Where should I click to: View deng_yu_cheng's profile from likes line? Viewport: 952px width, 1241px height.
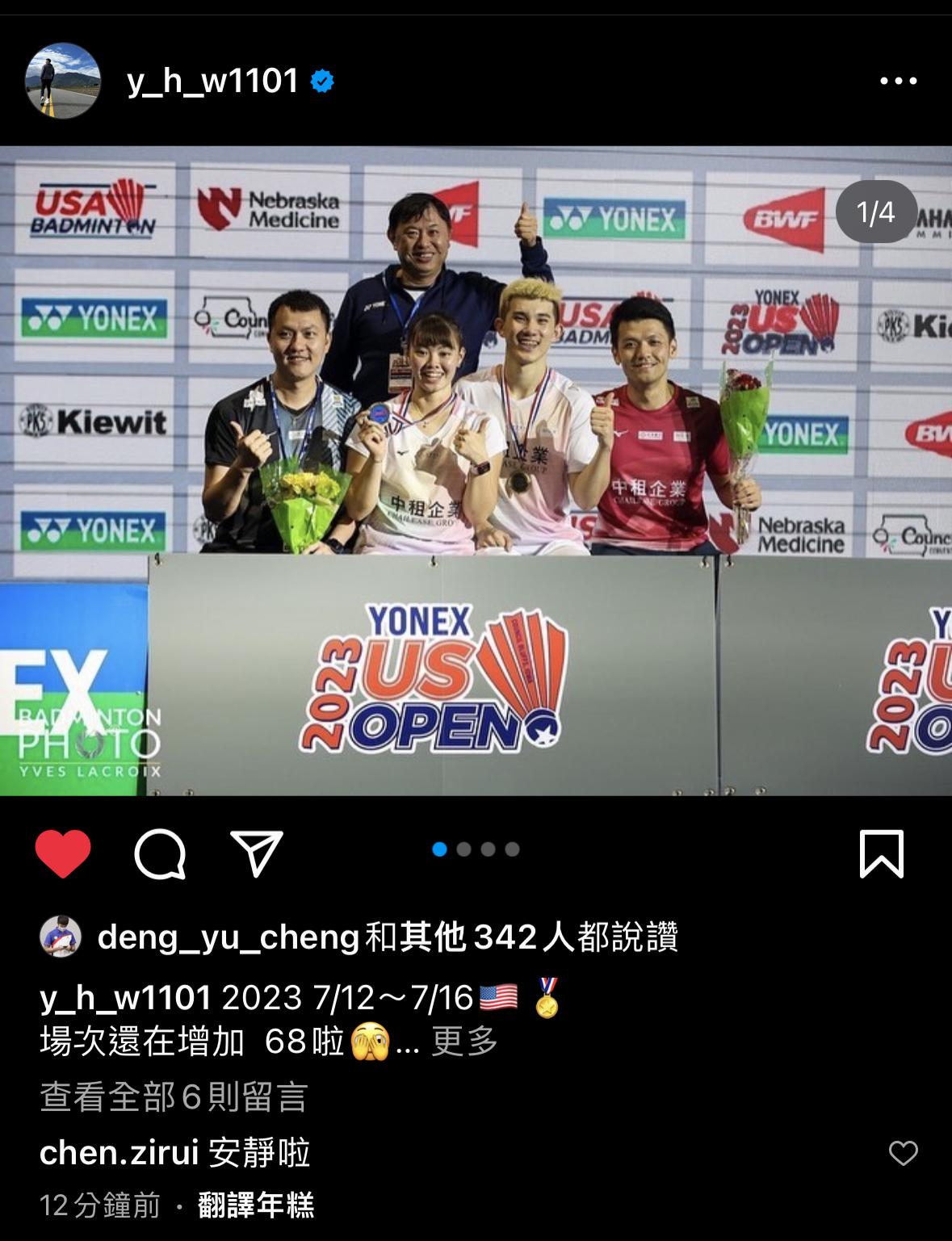click(228, 937)
